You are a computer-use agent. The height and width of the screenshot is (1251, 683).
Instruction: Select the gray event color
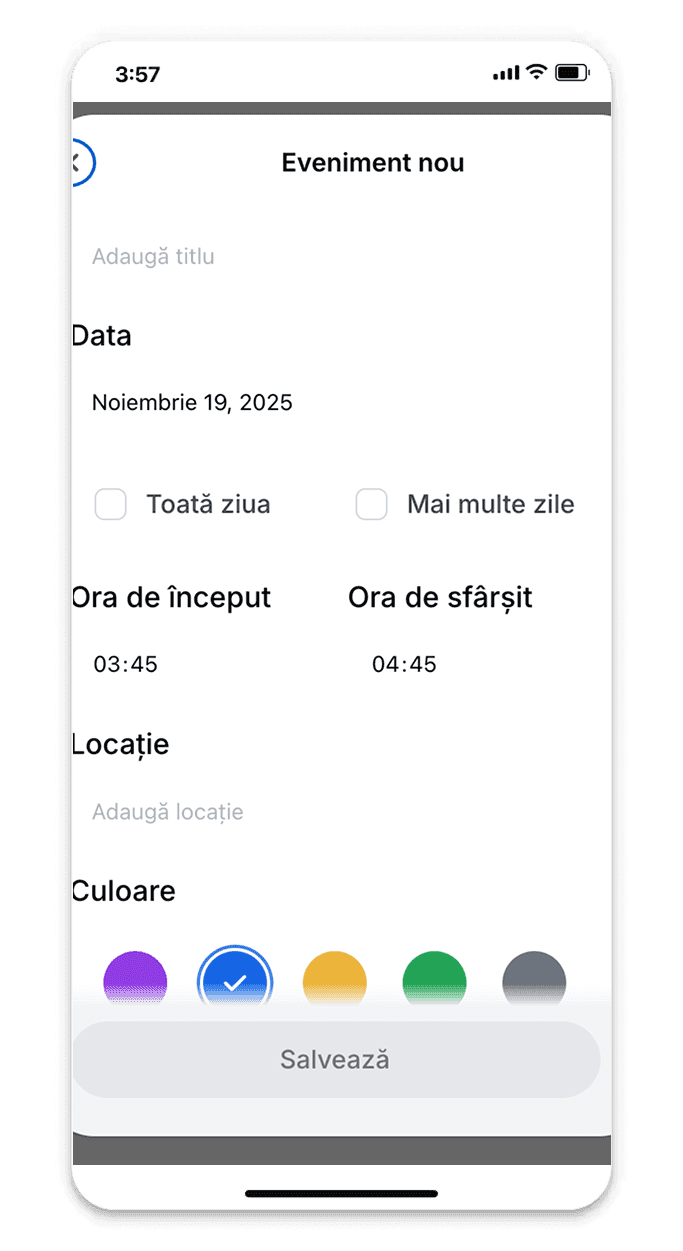point(534,979)
